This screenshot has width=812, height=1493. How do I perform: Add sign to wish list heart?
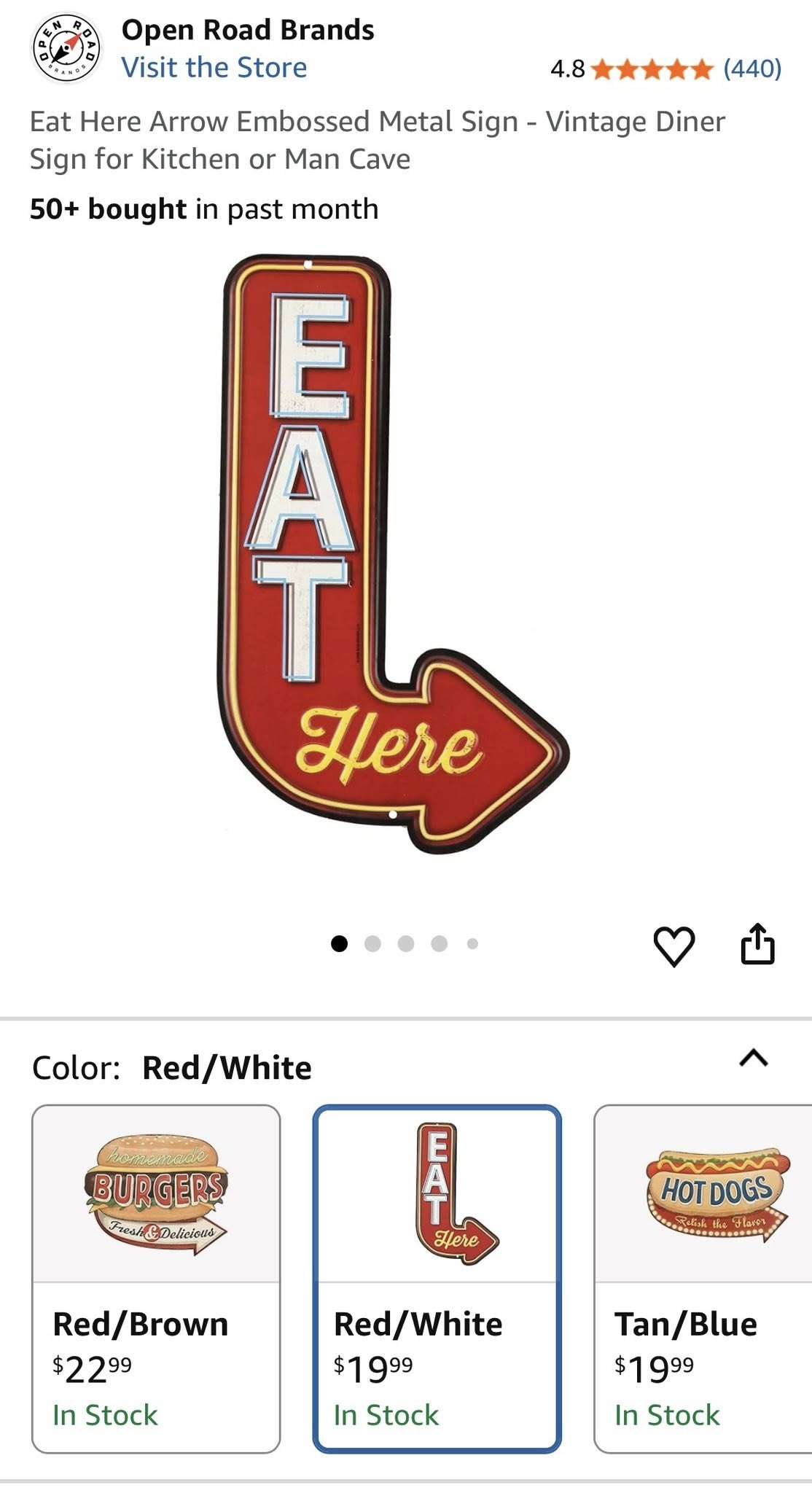(674, 946)
